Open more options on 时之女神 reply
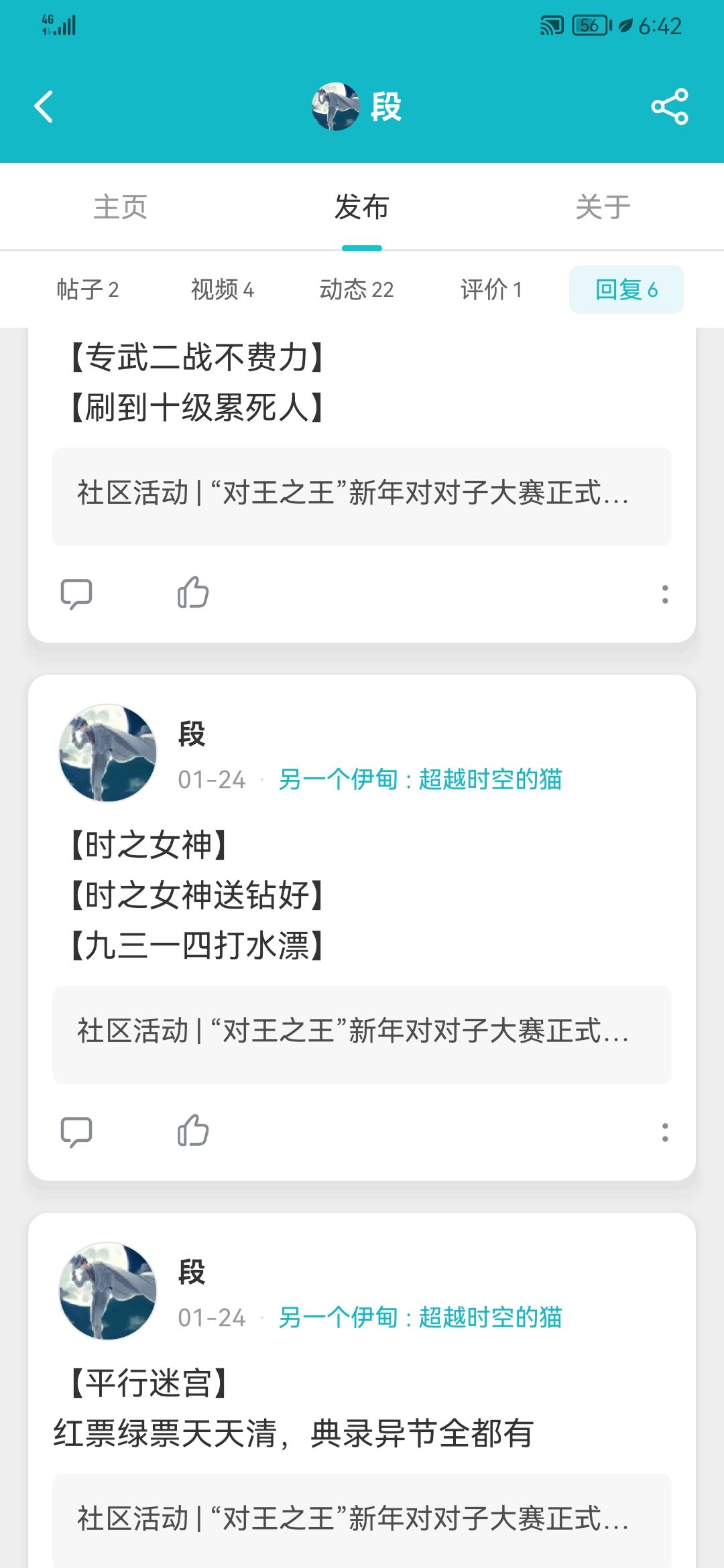The image size is (724, 1568). click(x=665, y=1132)
